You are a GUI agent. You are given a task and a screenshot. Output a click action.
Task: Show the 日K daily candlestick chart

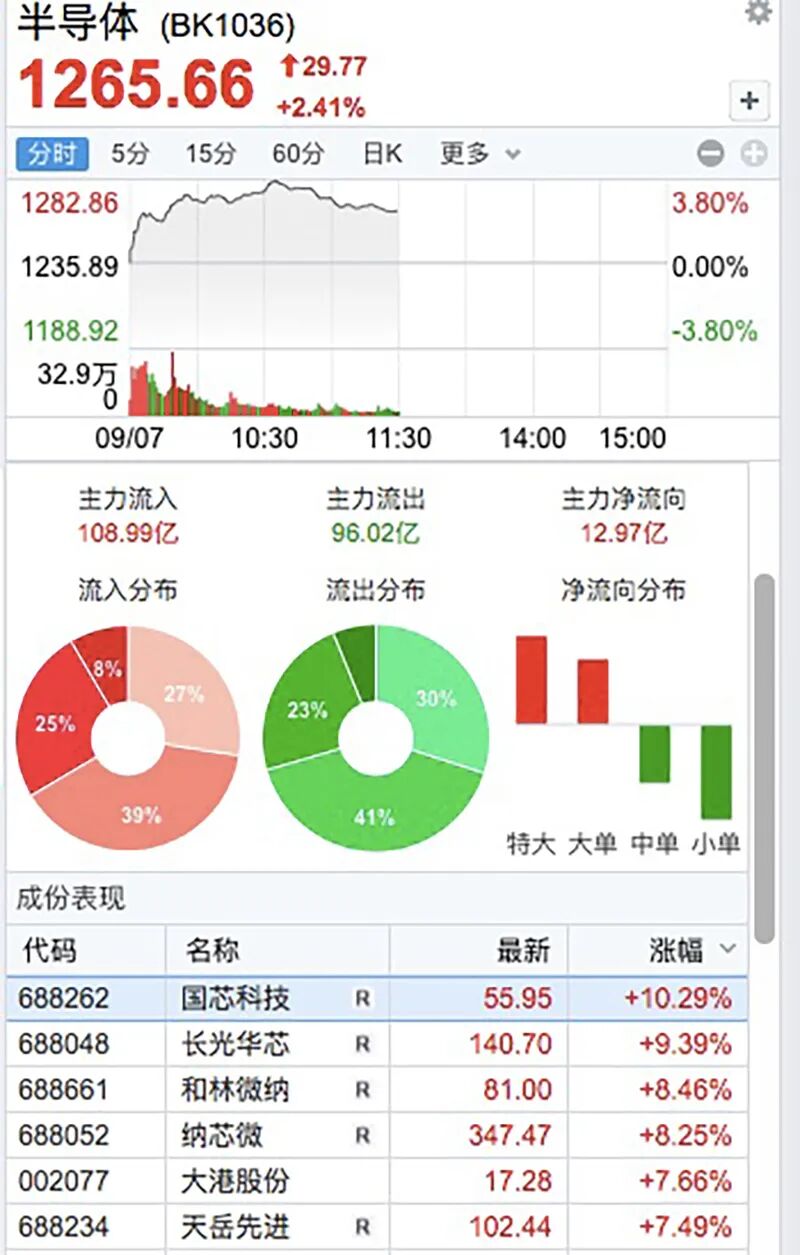tap(382, 154)
